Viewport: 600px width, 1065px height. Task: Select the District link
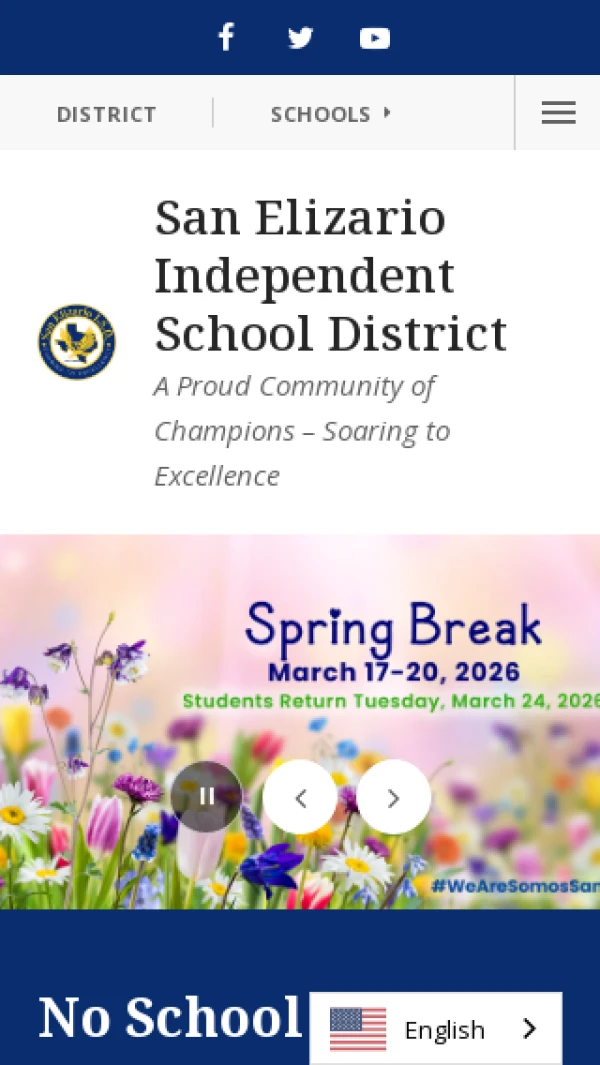click(x=106, y=114)
